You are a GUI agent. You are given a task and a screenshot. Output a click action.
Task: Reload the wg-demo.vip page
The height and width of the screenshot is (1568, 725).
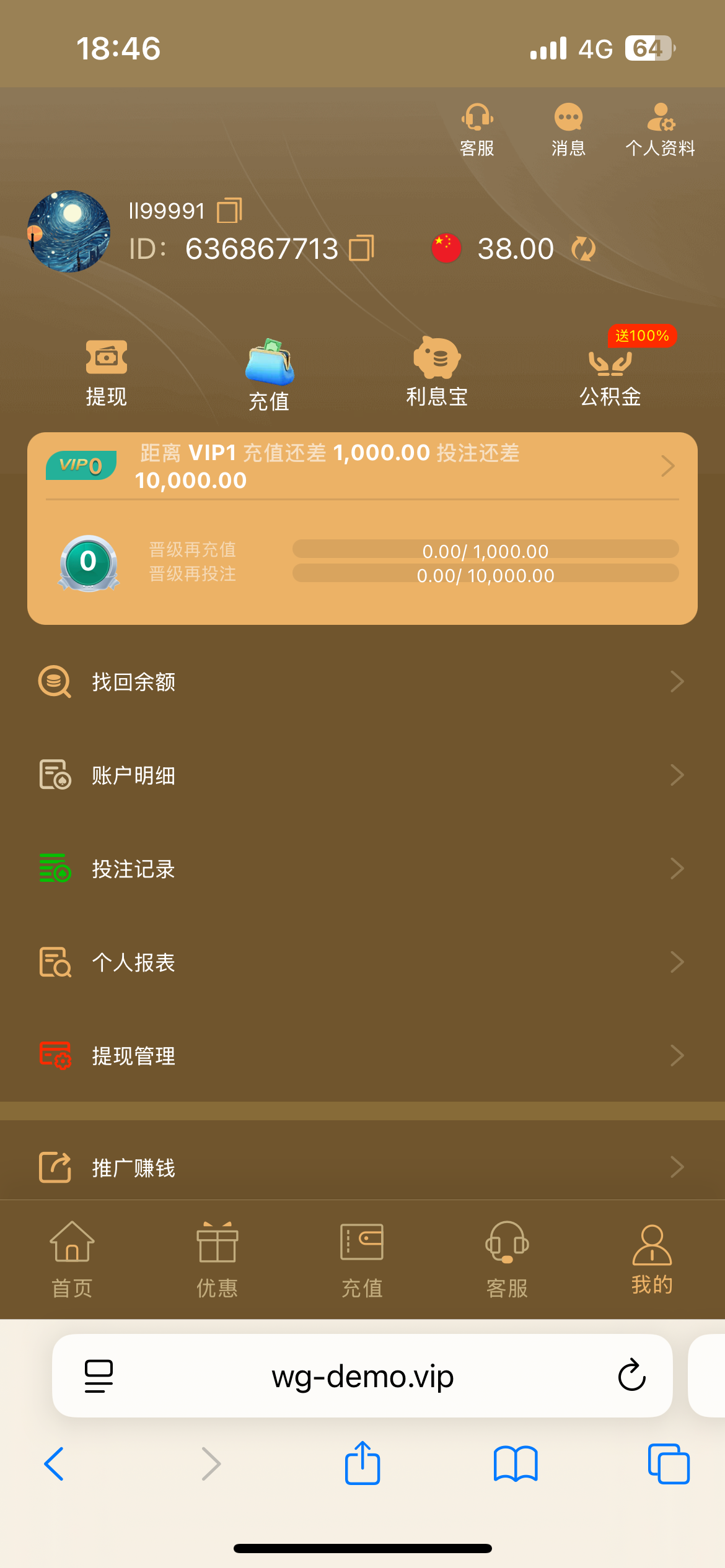632,1375
